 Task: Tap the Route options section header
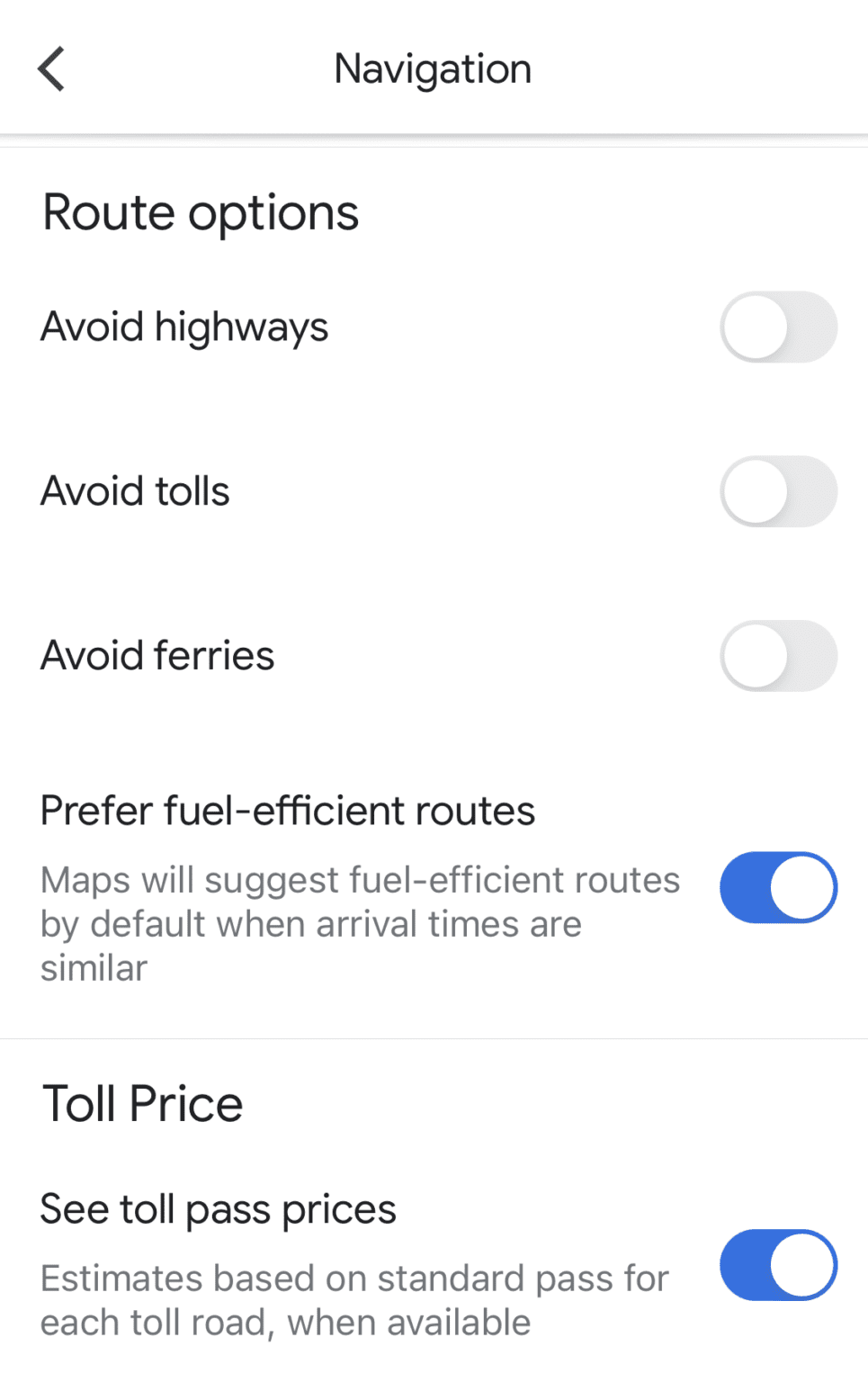click(200, 211)
